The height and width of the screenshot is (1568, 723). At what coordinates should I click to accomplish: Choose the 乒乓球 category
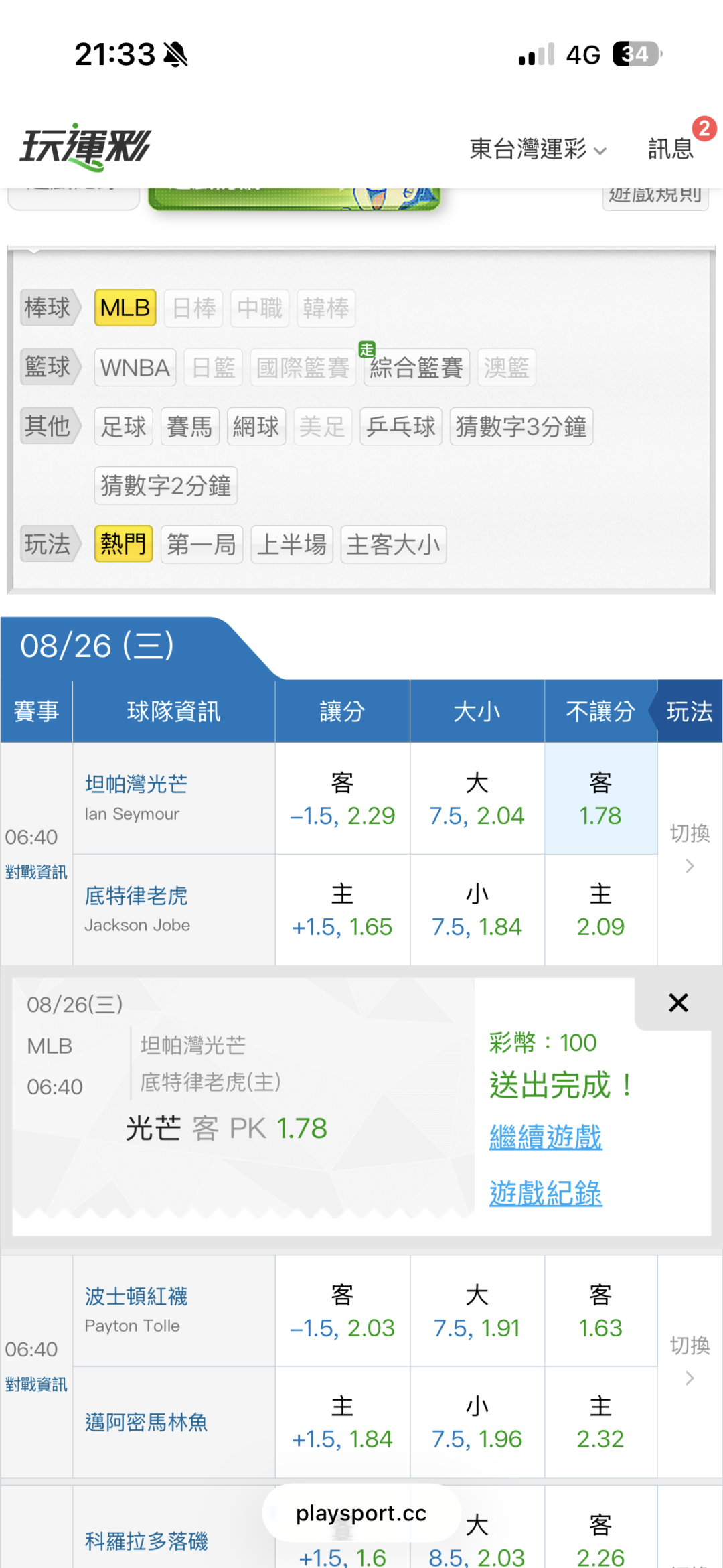[401, 427]
